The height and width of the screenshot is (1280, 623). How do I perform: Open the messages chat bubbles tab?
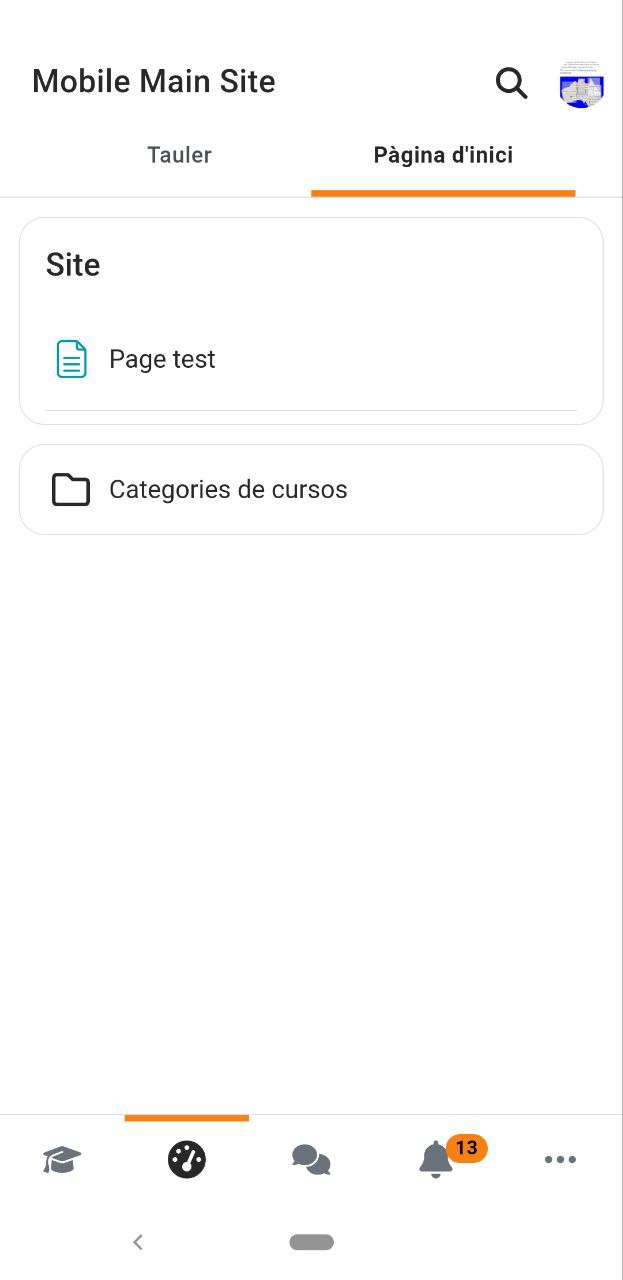311,1160
